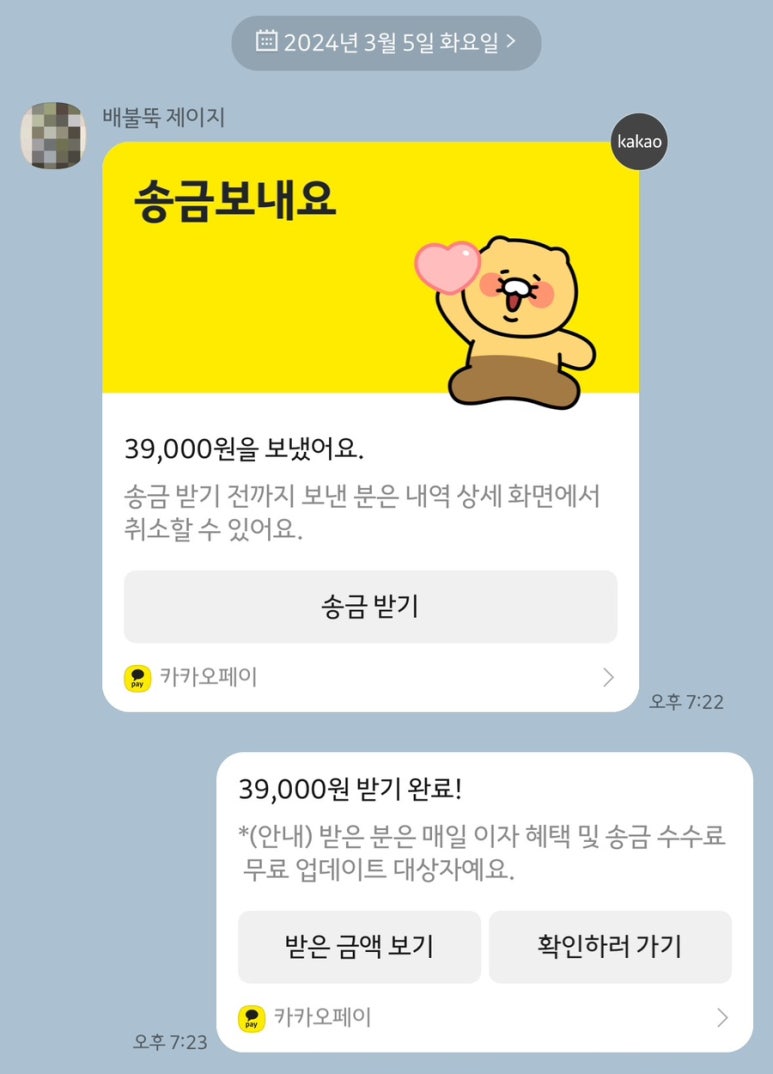The height and width of the screenshot is (1074, 773).
Task: Tap 받은 금액 보기 button
Action: [359, 946]
